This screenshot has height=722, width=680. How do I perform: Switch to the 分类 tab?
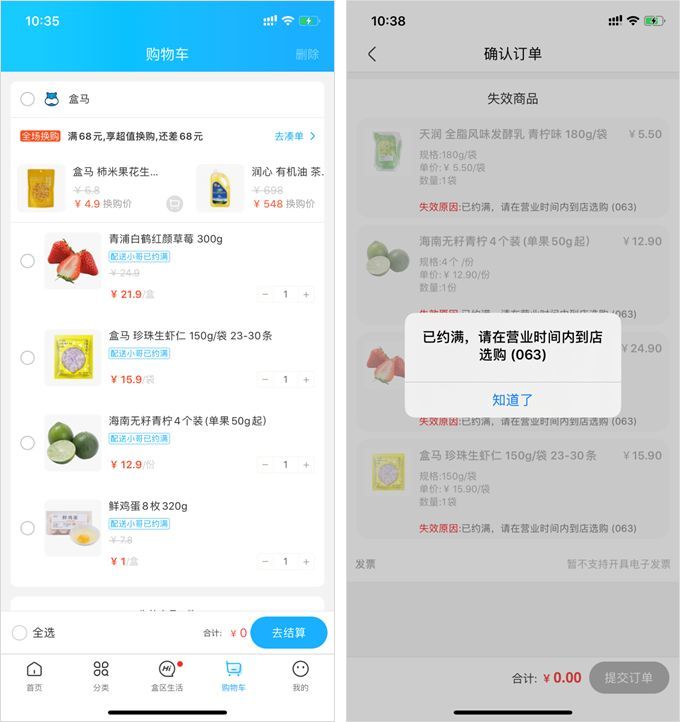101,676
